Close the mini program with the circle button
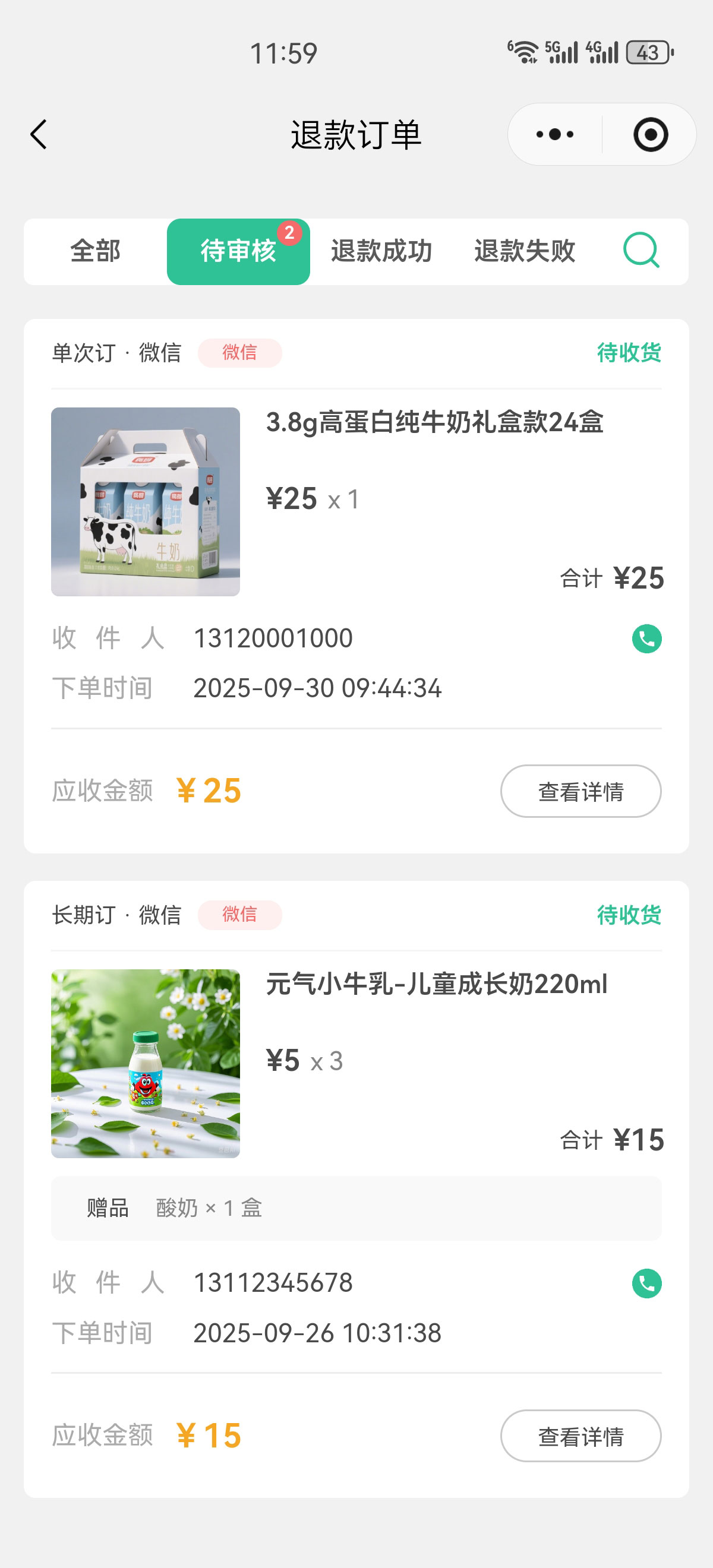 pos(650,134)
